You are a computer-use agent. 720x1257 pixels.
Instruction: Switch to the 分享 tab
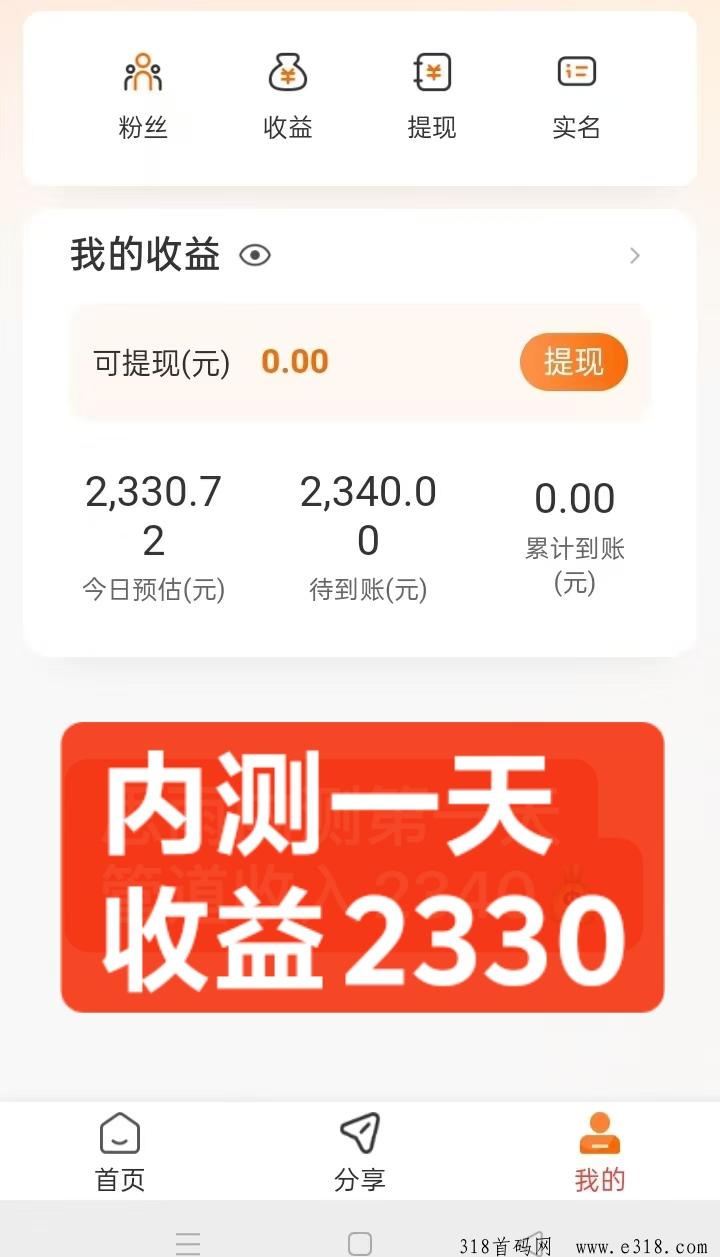(x=360, y=1152)
